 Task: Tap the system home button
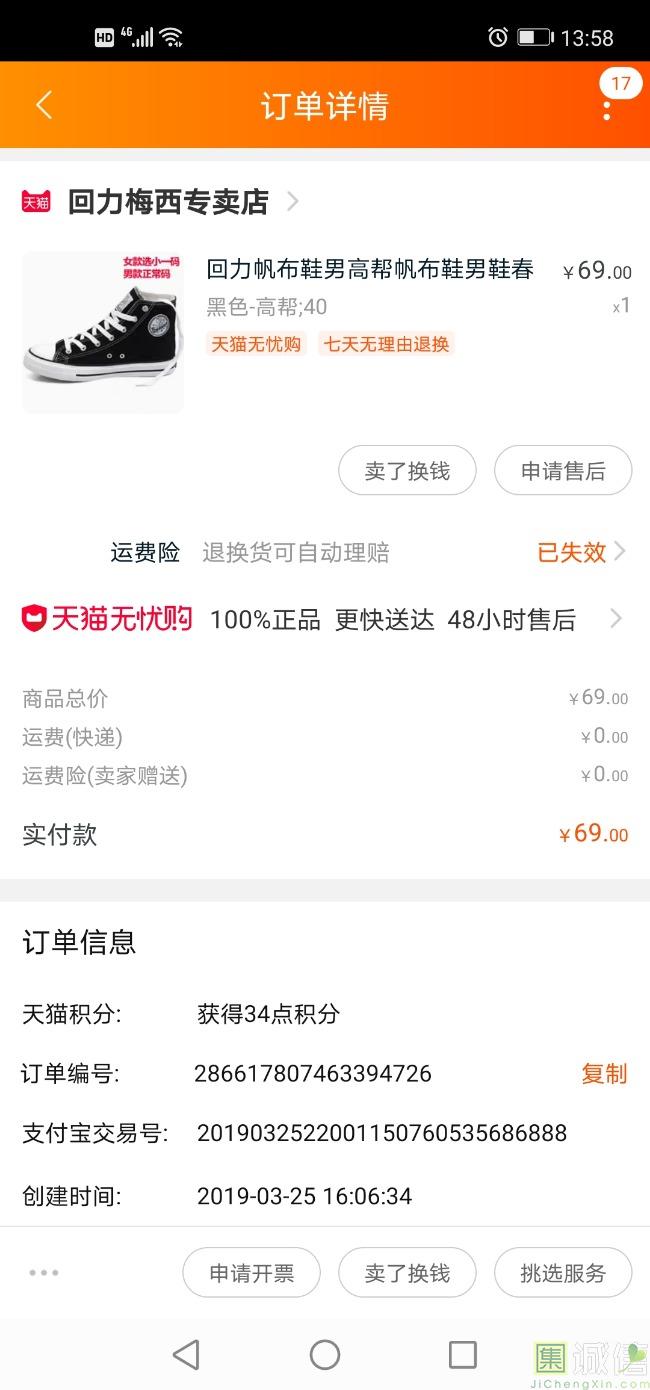point(325,1355)
